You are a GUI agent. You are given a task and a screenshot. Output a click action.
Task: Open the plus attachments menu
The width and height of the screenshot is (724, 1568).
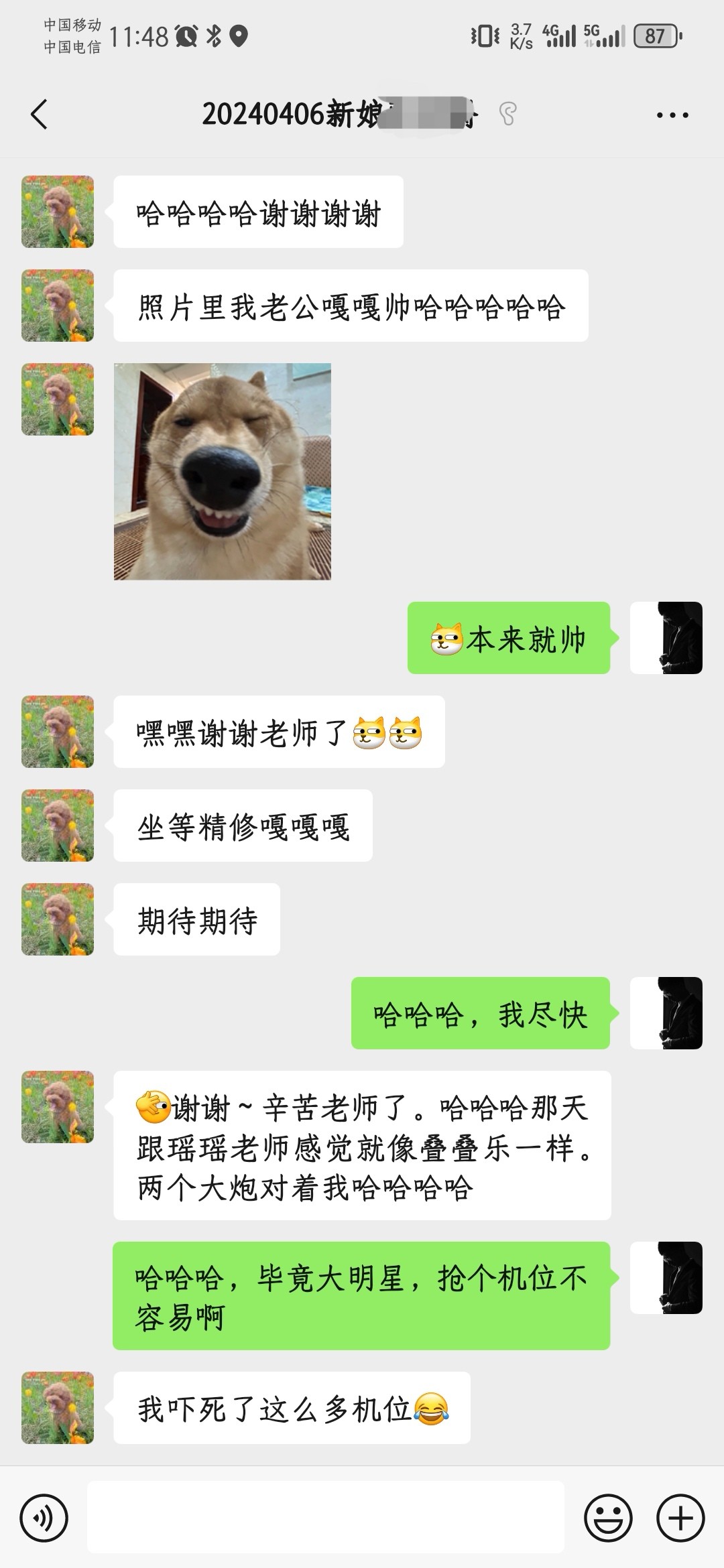tap(680, 1518)
